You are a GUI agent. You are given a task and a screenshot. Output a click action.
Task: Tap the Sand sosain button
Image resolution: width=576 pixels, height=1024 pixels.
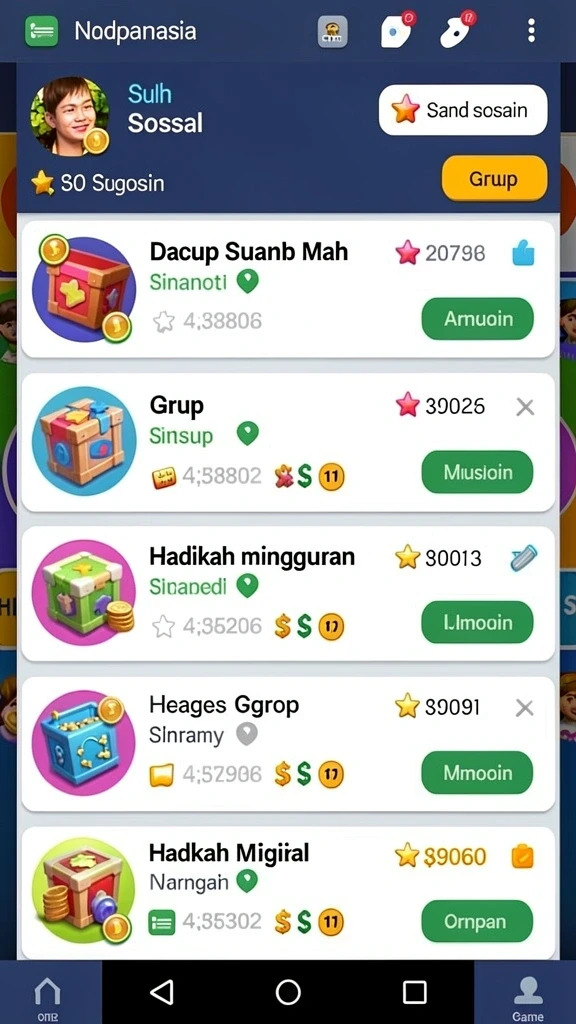pyautogui.click(x=463, y=110)
